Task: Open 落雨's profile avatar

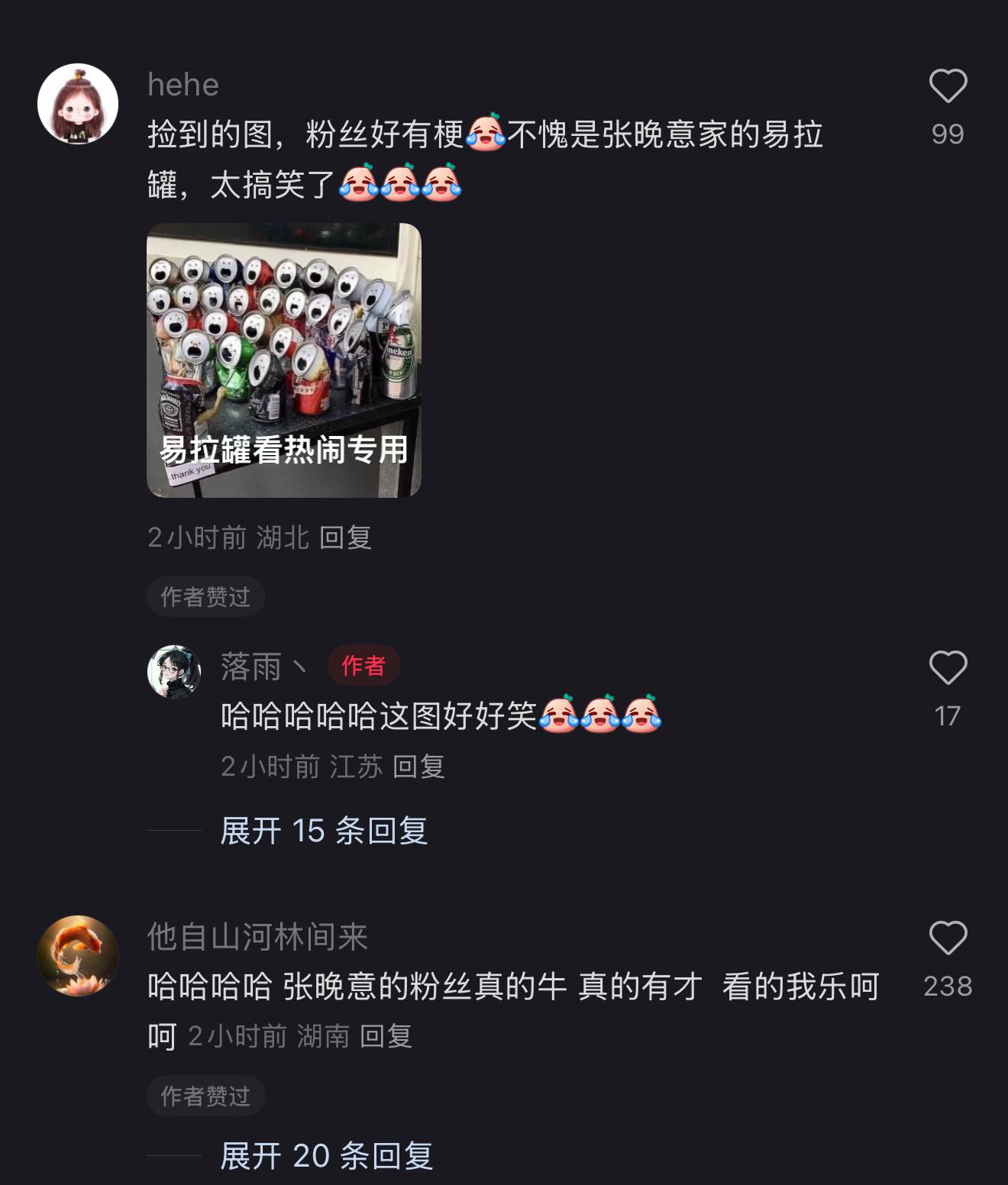Action: (x=174, y=672)
